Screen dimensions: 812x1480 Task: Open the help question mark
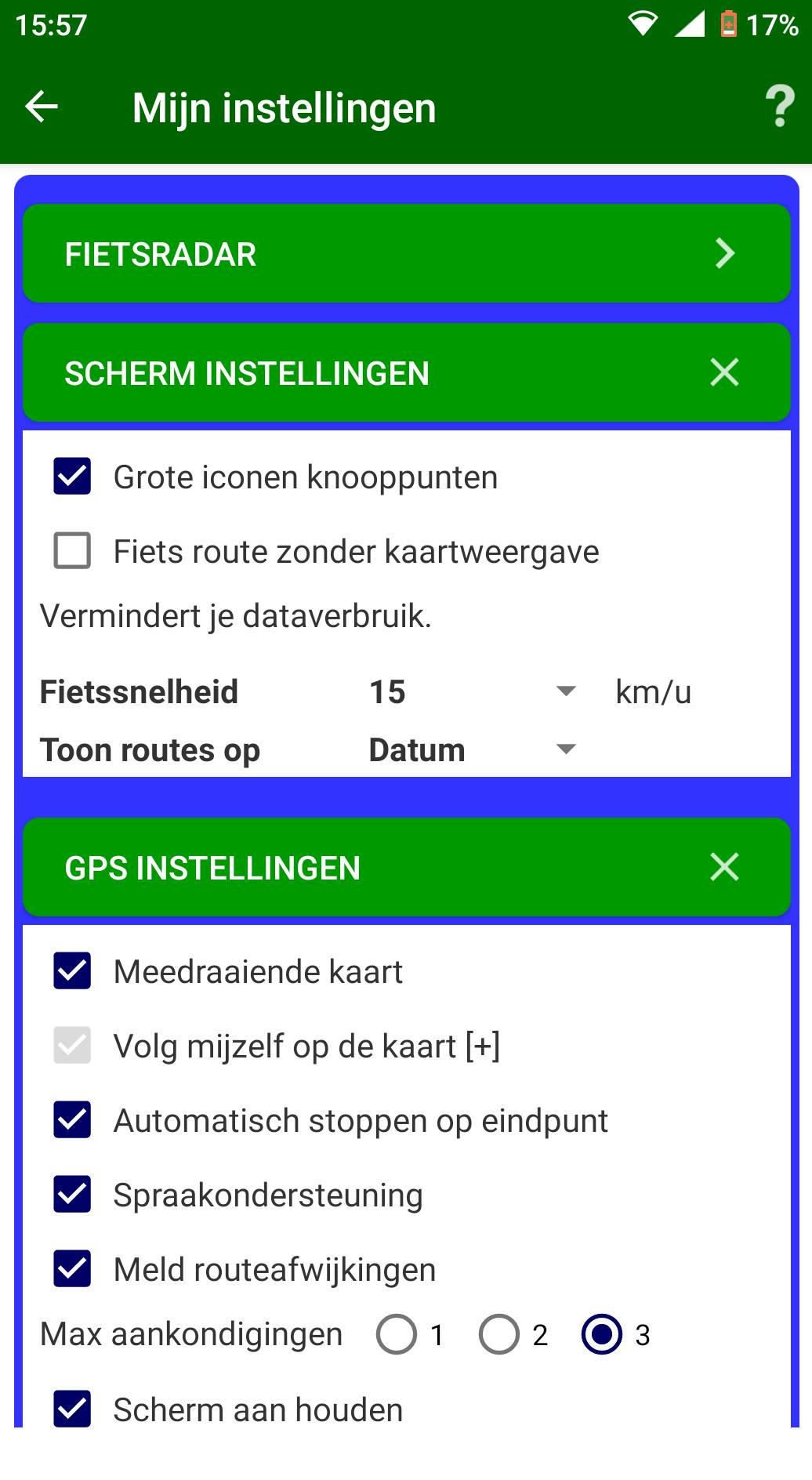[779, 107]
